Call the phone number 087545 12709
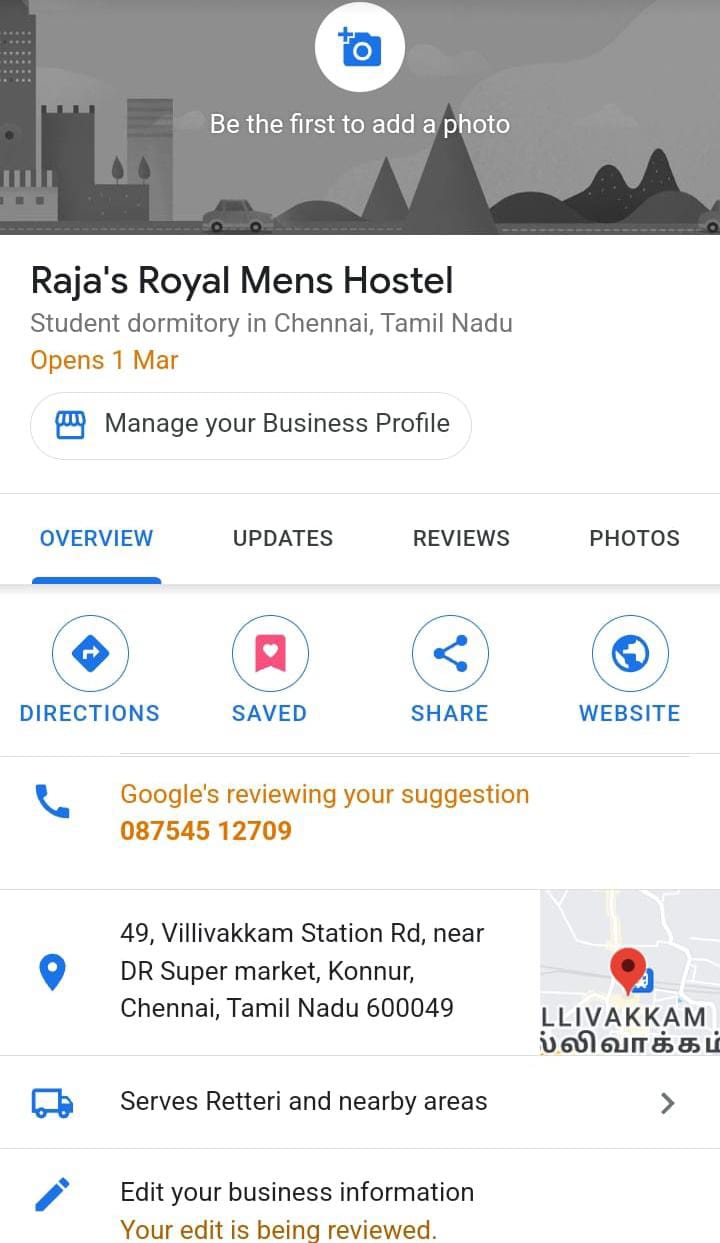The height and width of the screenshot is (1243, 720). 206,830
